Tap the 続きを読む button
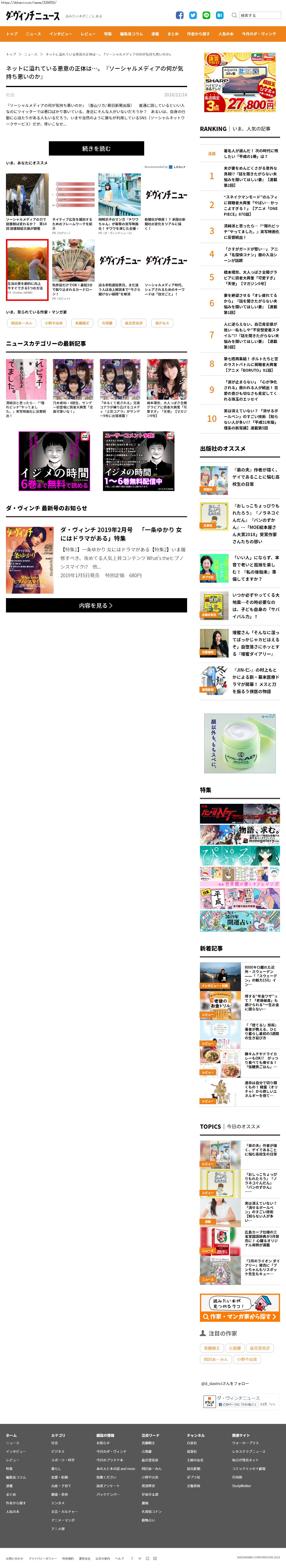The width and height of the screenshot is (286, 1568). point(96,149)
